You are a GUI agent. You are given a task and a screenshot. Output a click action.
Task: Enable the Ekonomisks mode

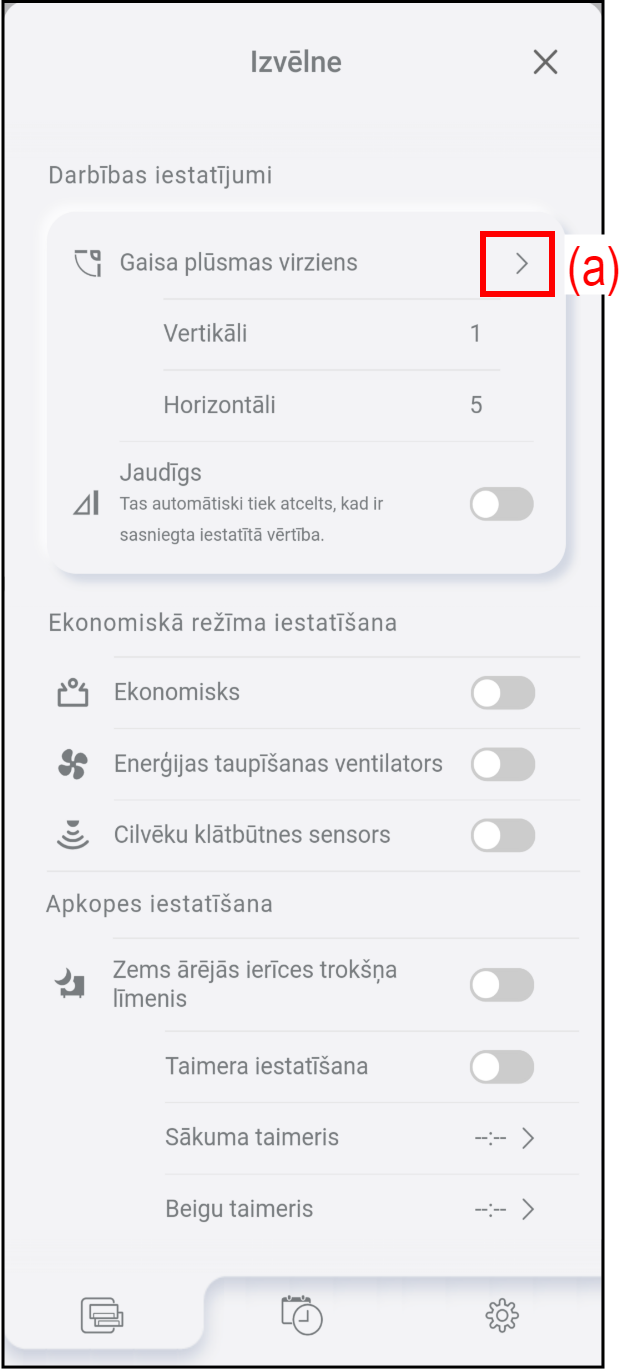(503, 693)
